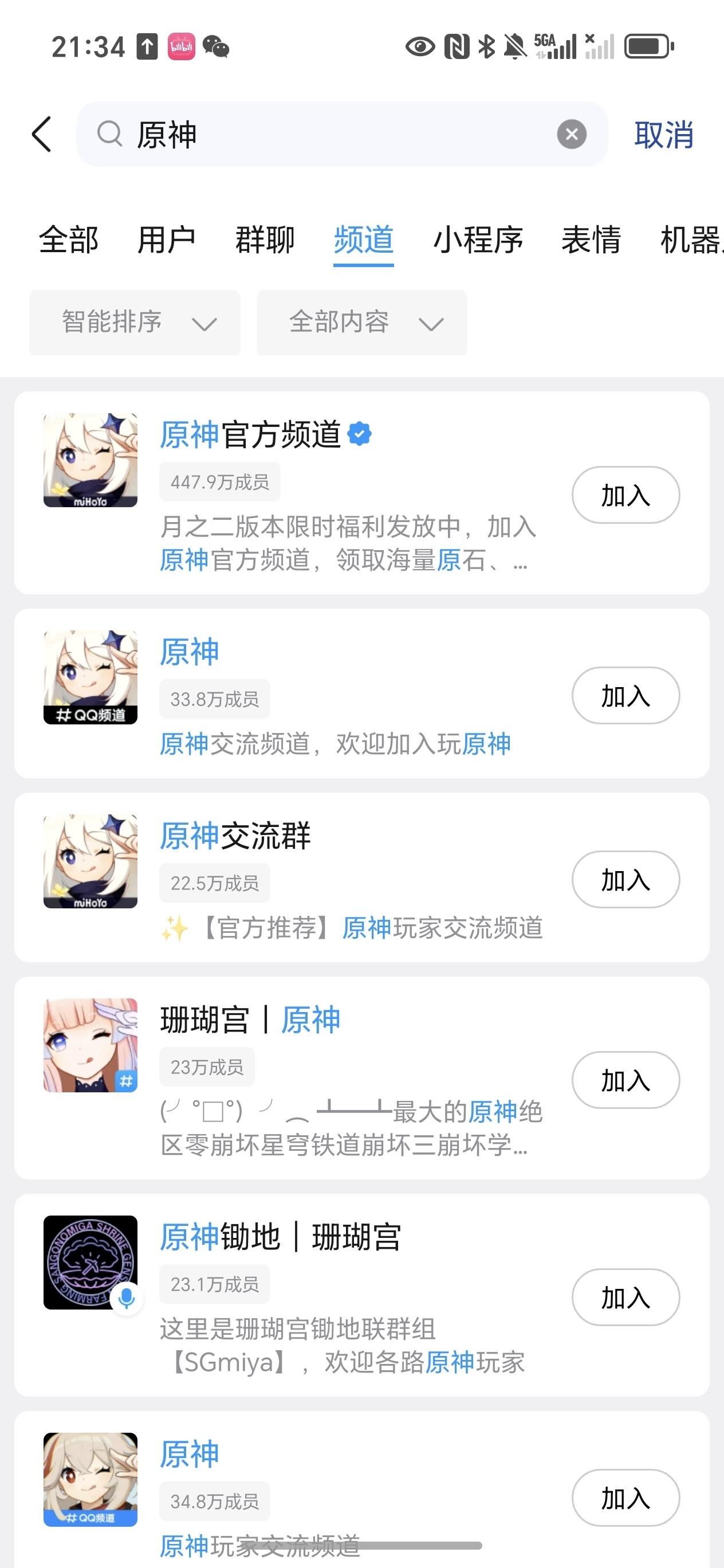Expand the 智能排序 sorting dropdown
Viewport: 724px width, 1568px height.
click(135, 322)
